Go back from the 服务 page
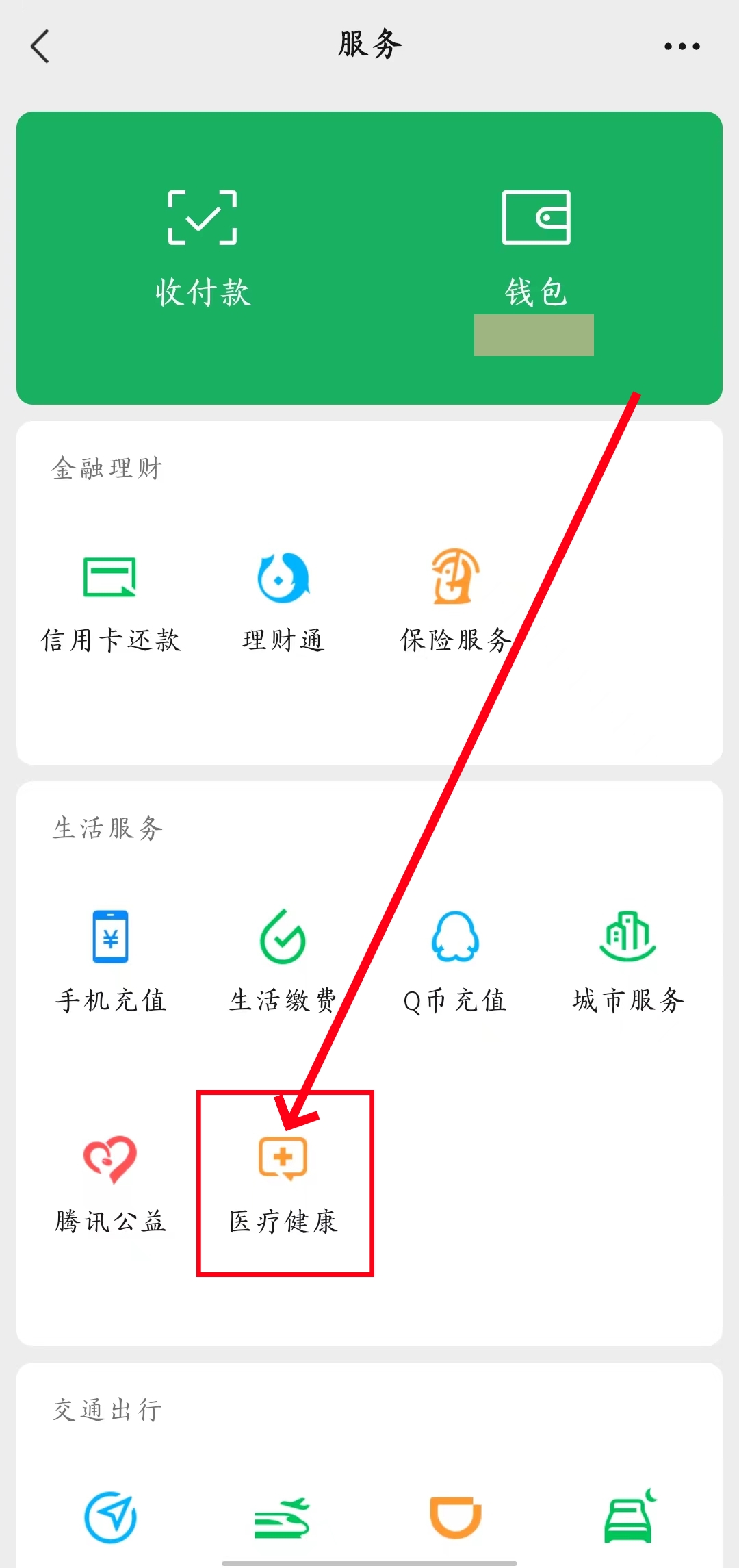739x1568 pixels. pyautogui.click(x=40, y=47)
